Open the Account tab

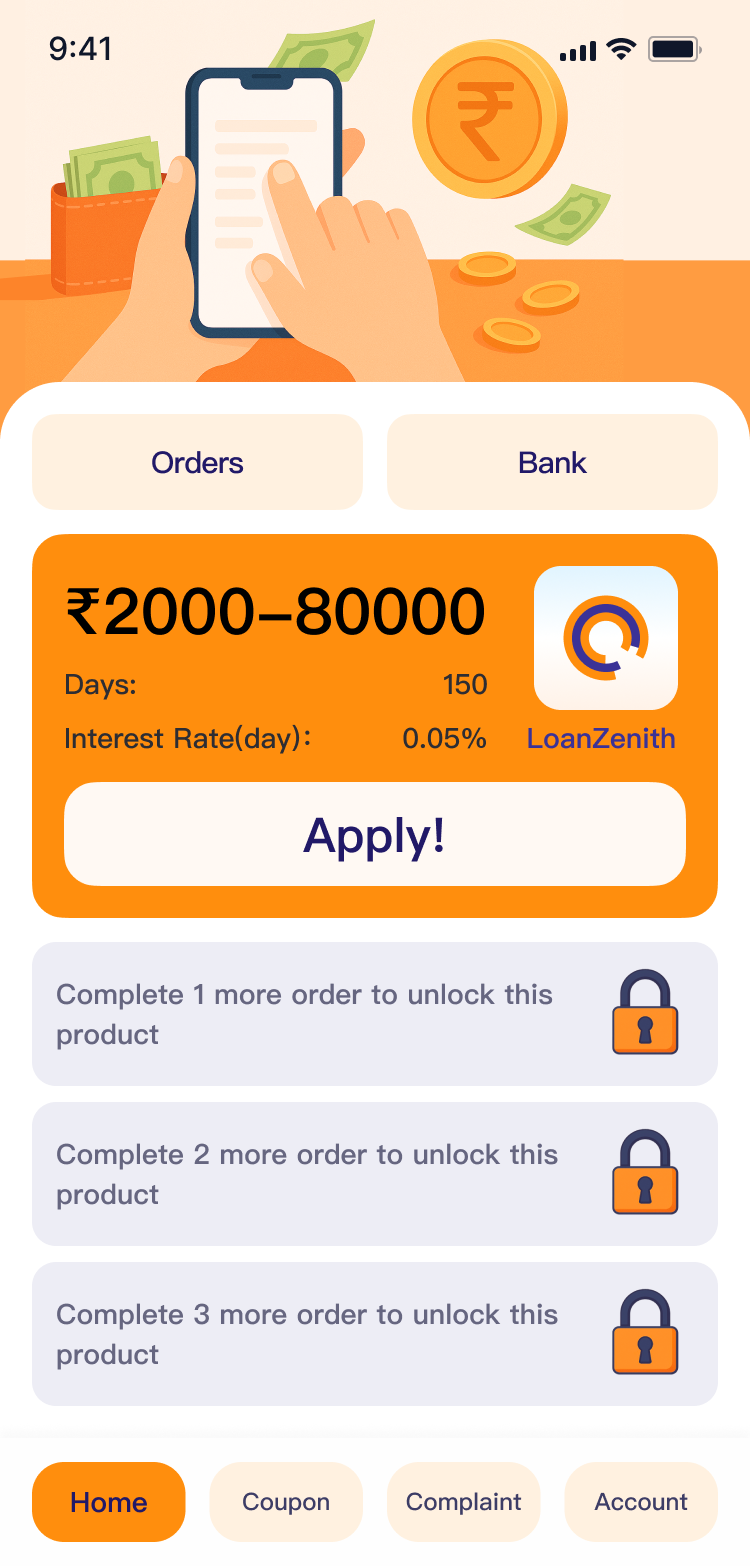[641, 1502]
